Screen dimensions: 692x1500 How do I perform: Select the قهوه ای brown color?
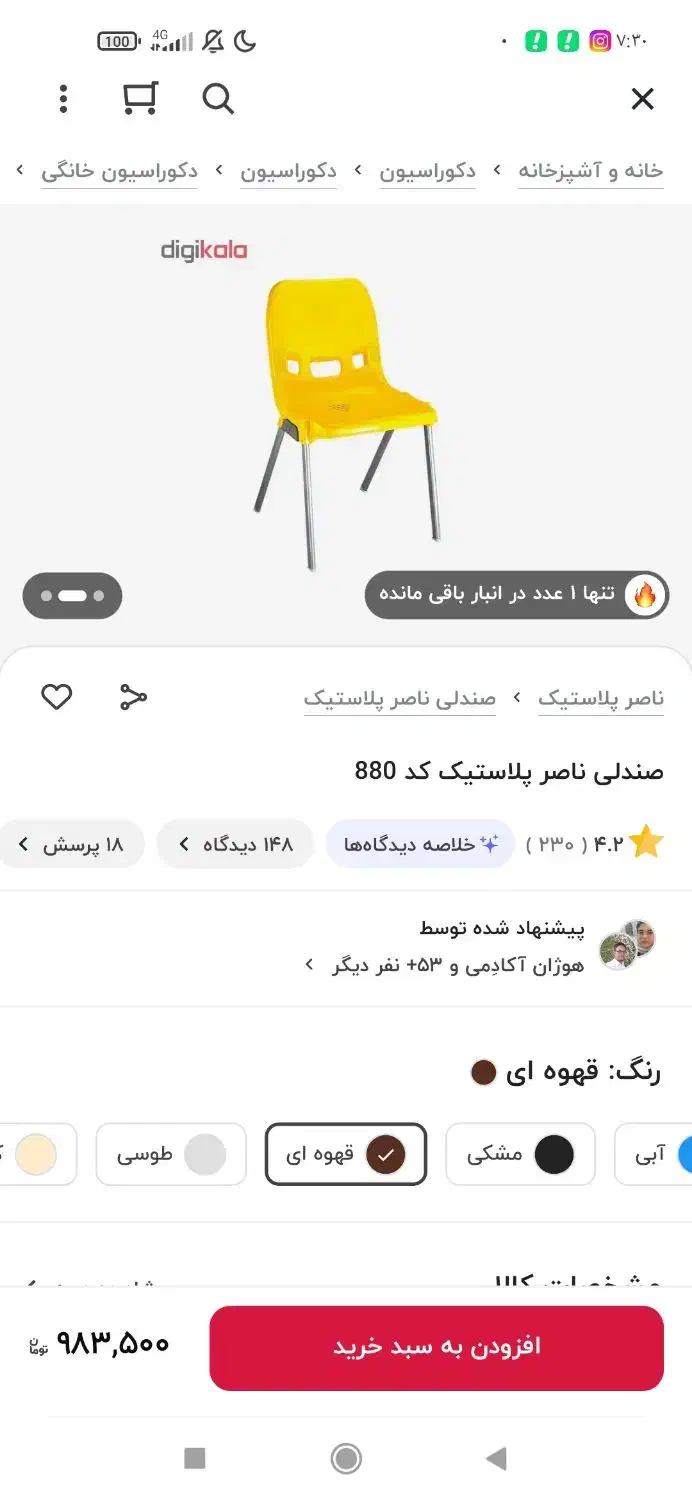[x=345, y=1154]
